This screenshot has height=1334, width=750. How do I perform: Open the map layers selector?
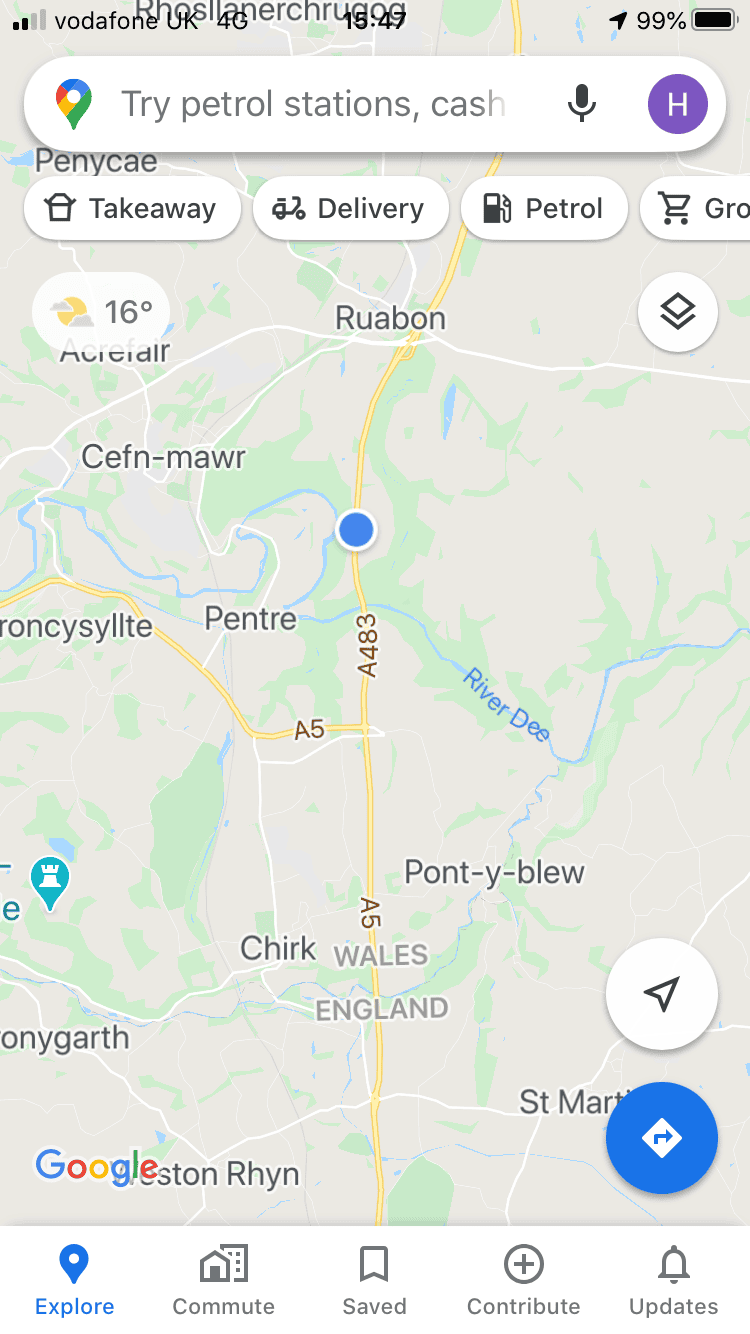(678, 312)
